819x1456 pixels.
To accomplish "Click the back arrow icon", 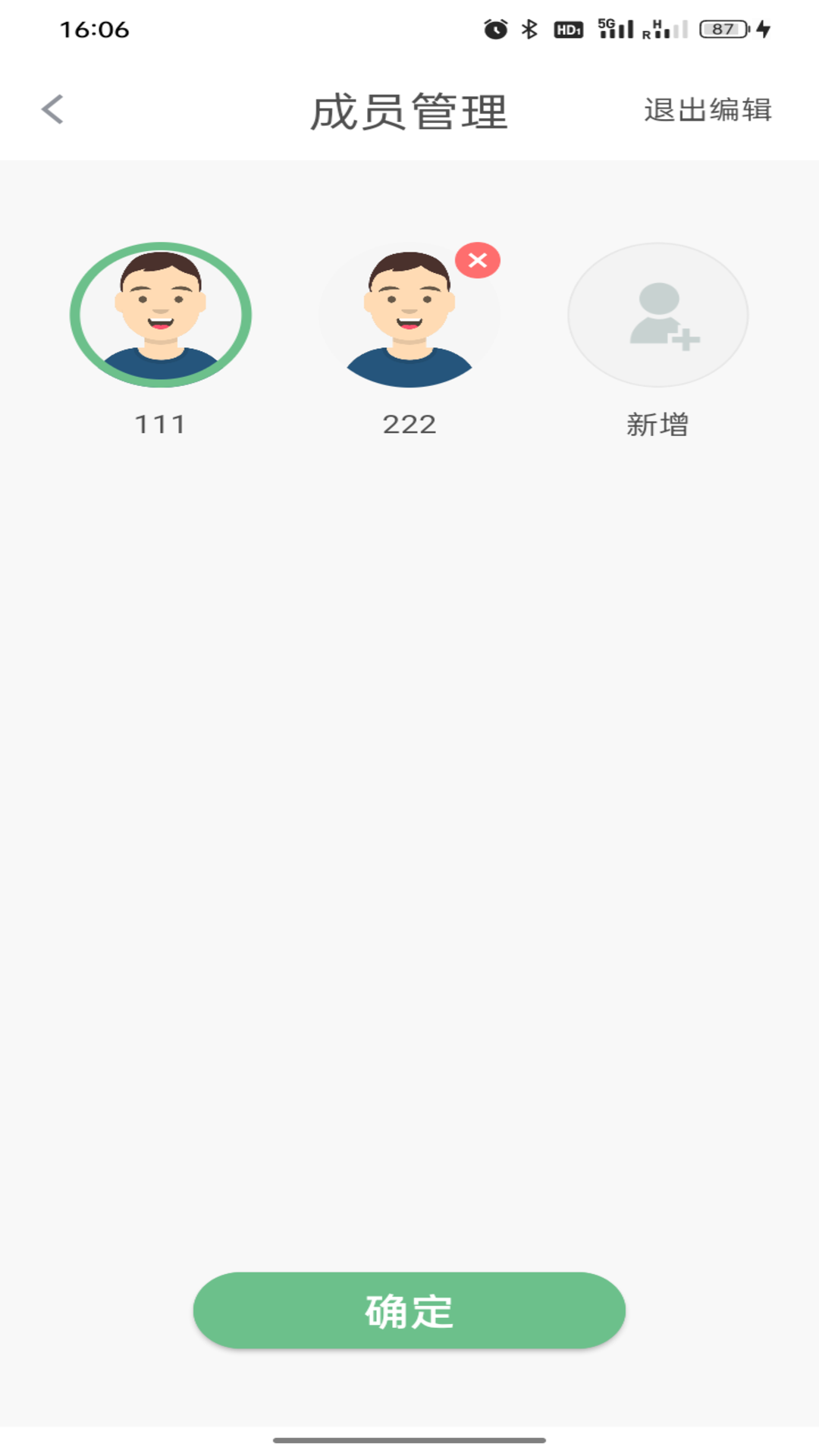I will tap(53, 110).
